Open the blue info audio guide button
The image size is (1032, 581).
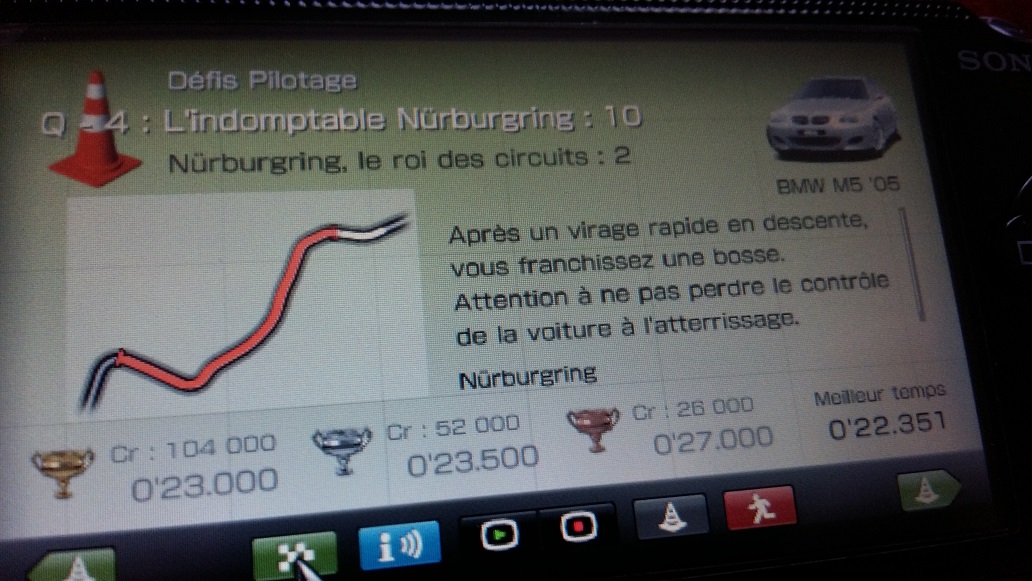coord(398,546)
